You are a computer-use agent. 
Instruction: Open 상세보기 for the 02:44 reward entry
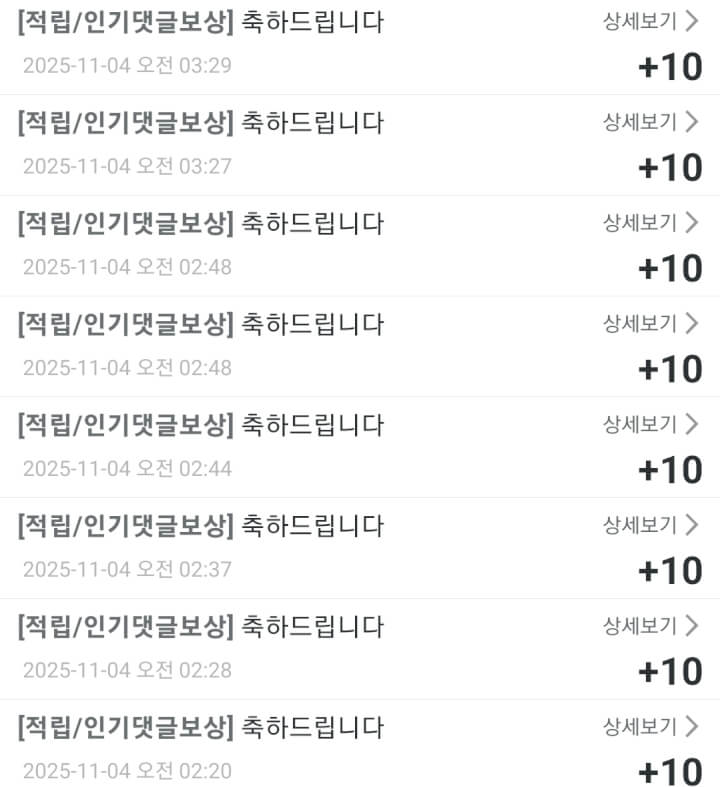tap(650, 424)
